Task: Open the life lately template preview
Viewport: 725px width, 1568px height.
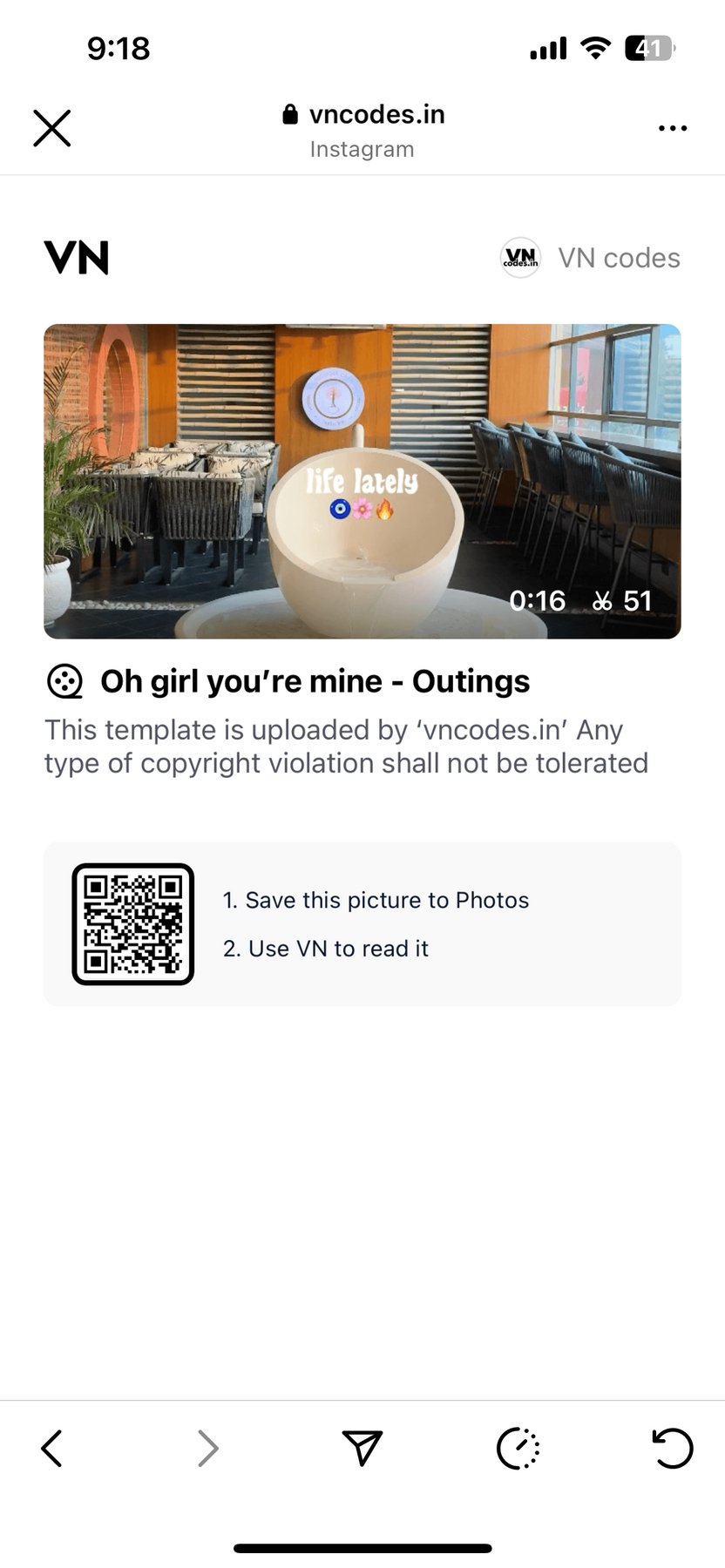Action: [x=362, y=481]
